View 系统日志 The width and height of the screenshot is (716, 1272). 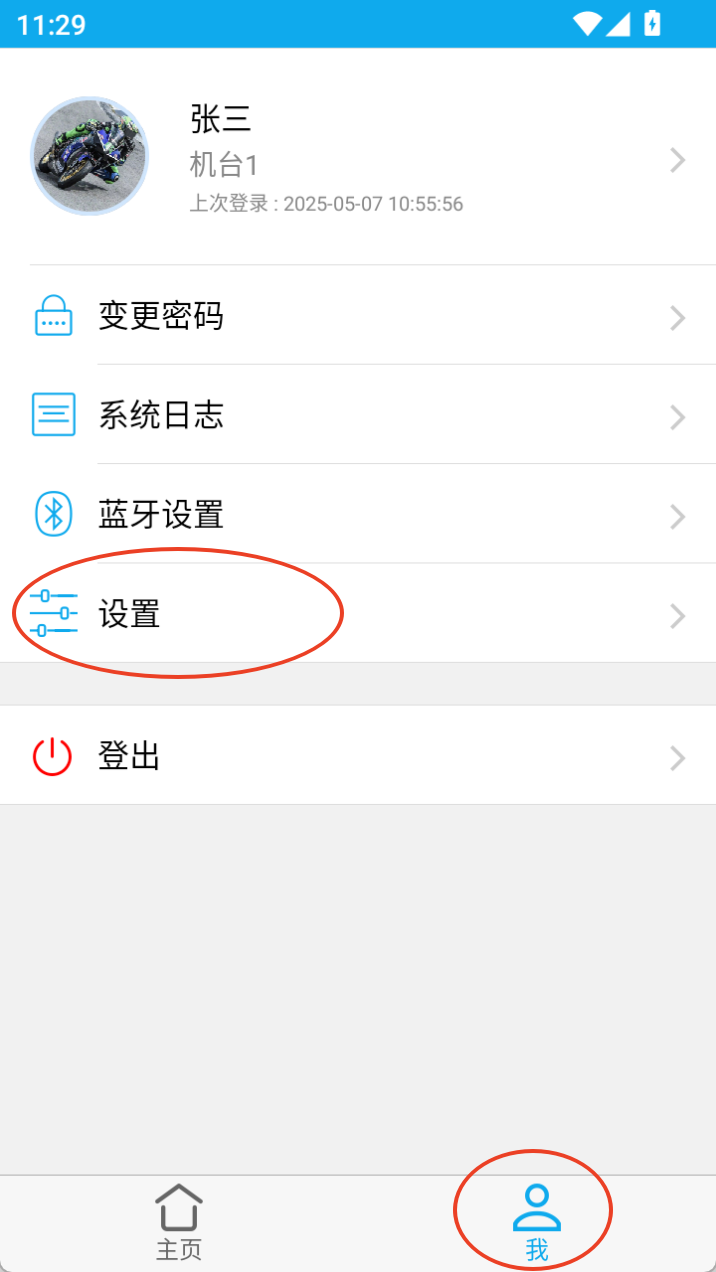pyautogui.click(x=358, y=415)
